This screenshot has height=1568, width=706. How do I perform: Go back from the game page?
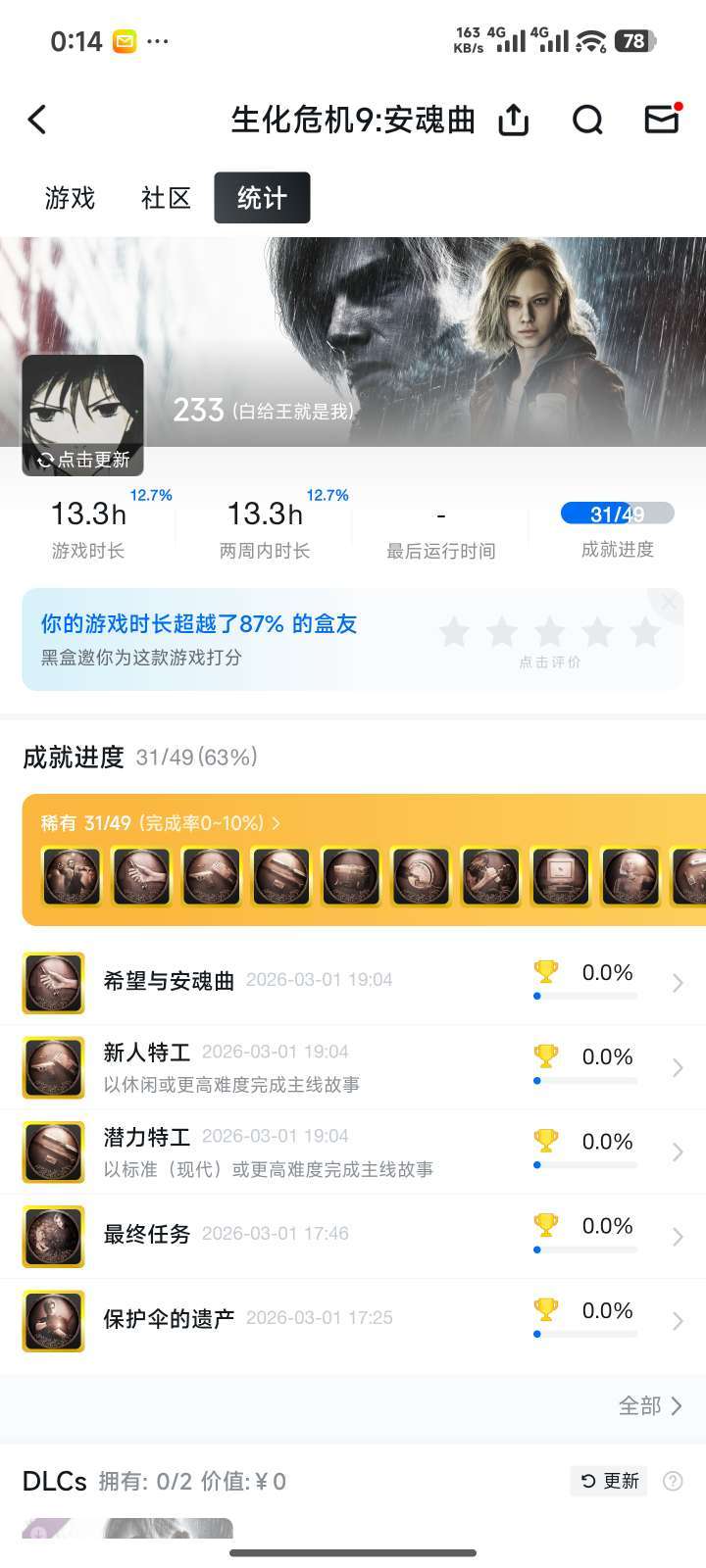(x=37, y=120)
